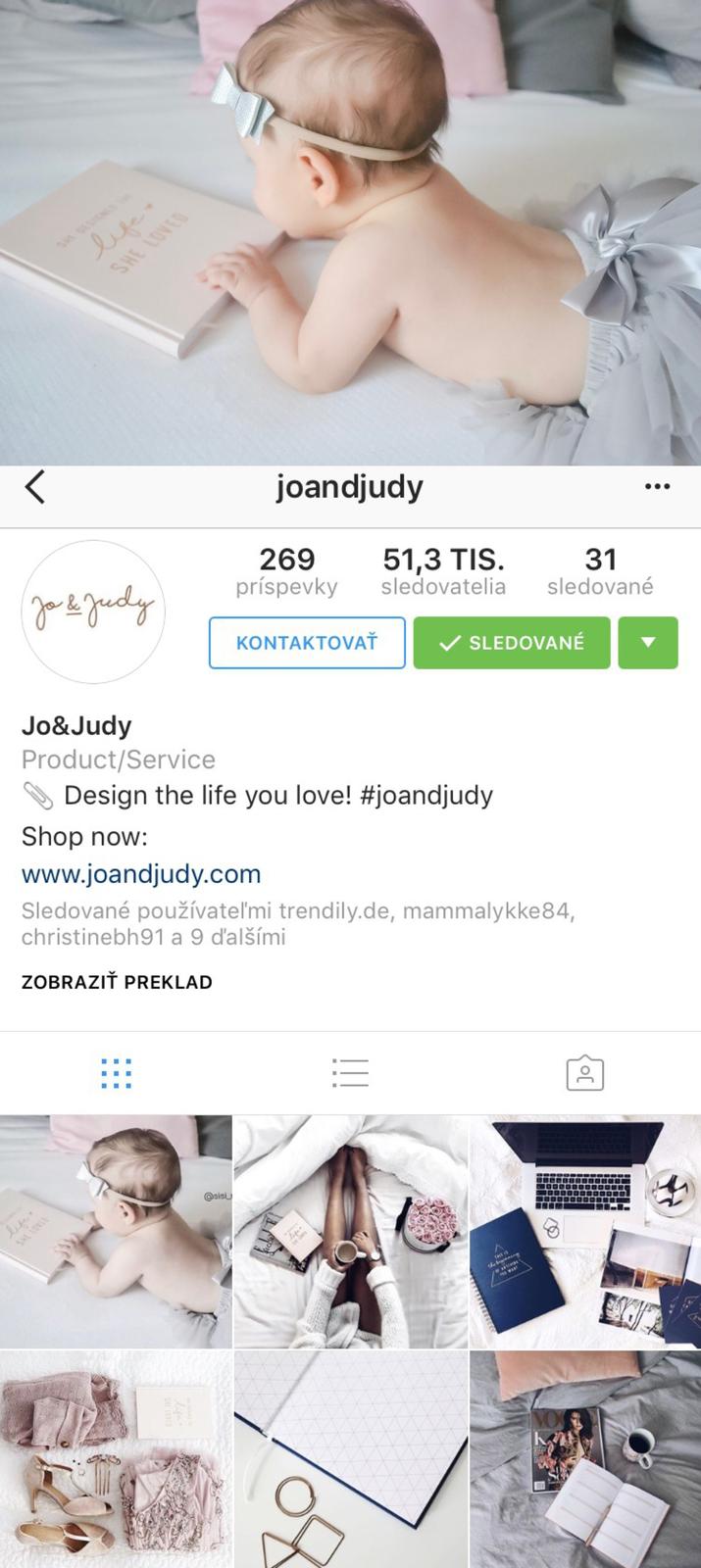Open the grid notebook with gold shapes post
This screenshot has height=1568, width=701.
pyautogui.click(x=350, y=1460)
